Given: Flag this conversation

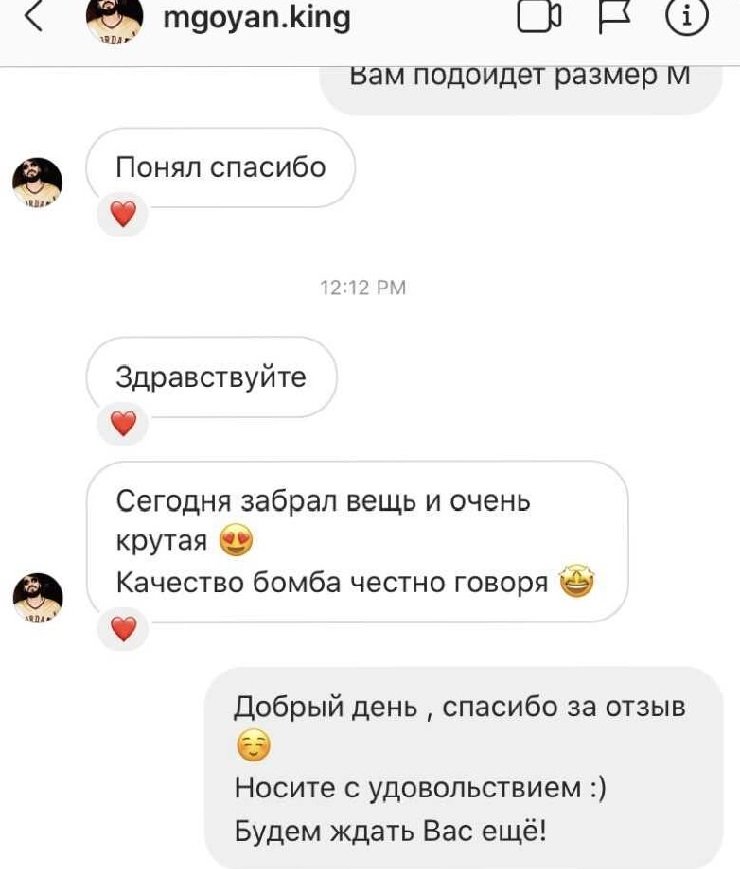Looking at the screenshot, I should 611,17.
